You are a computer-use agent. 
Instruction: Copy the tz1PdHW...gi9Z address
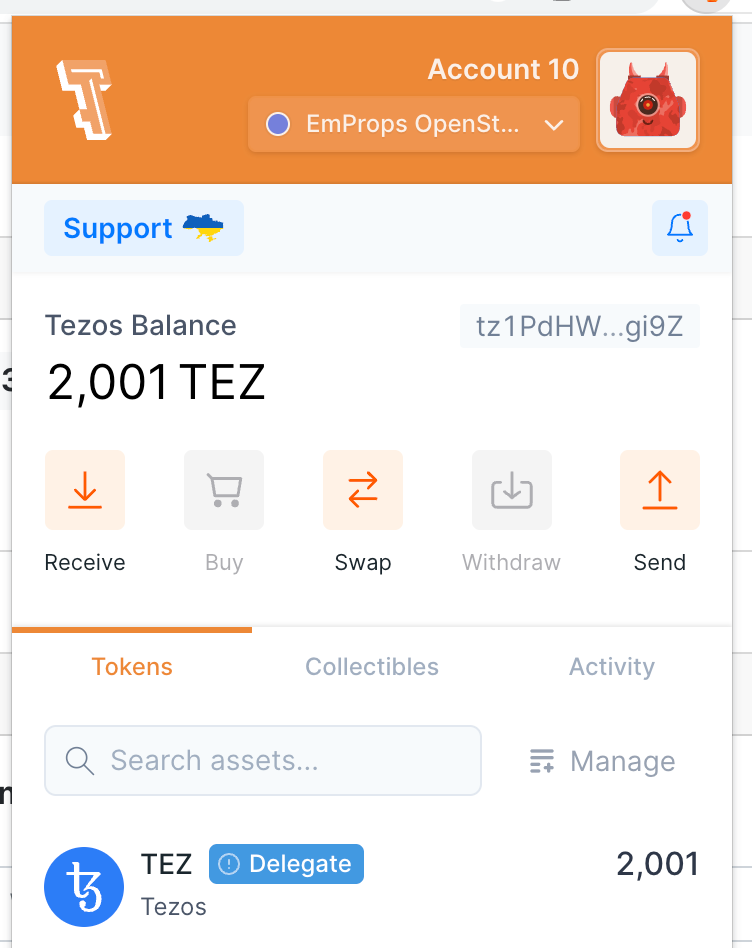[579, 328]
